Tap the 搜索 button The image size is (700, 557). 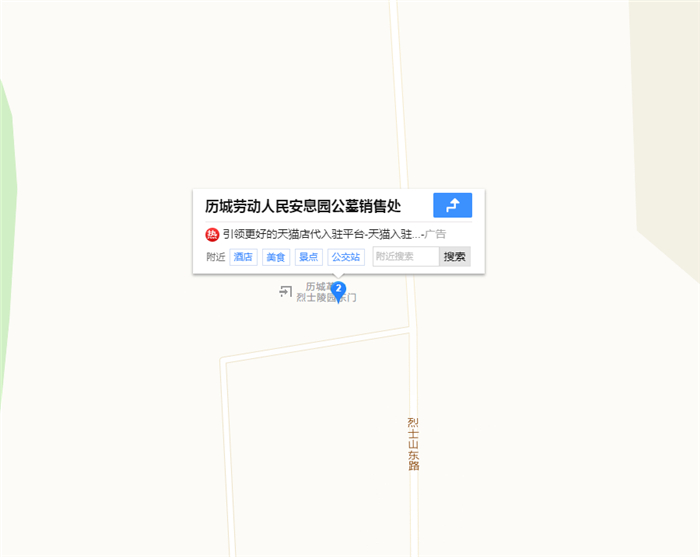(x=454, y=257)
